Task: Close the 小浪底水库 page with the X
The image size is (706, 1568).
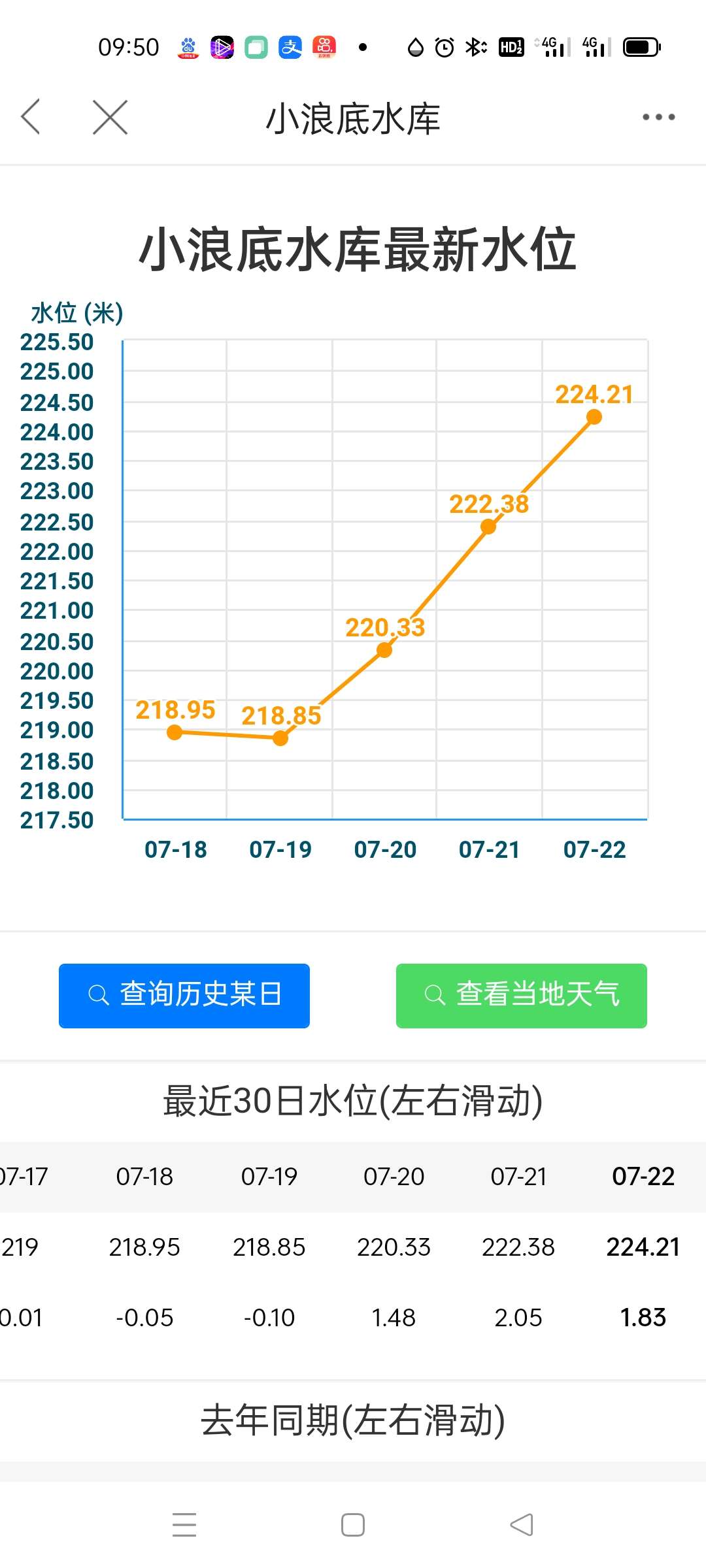Action: point(110,117)
